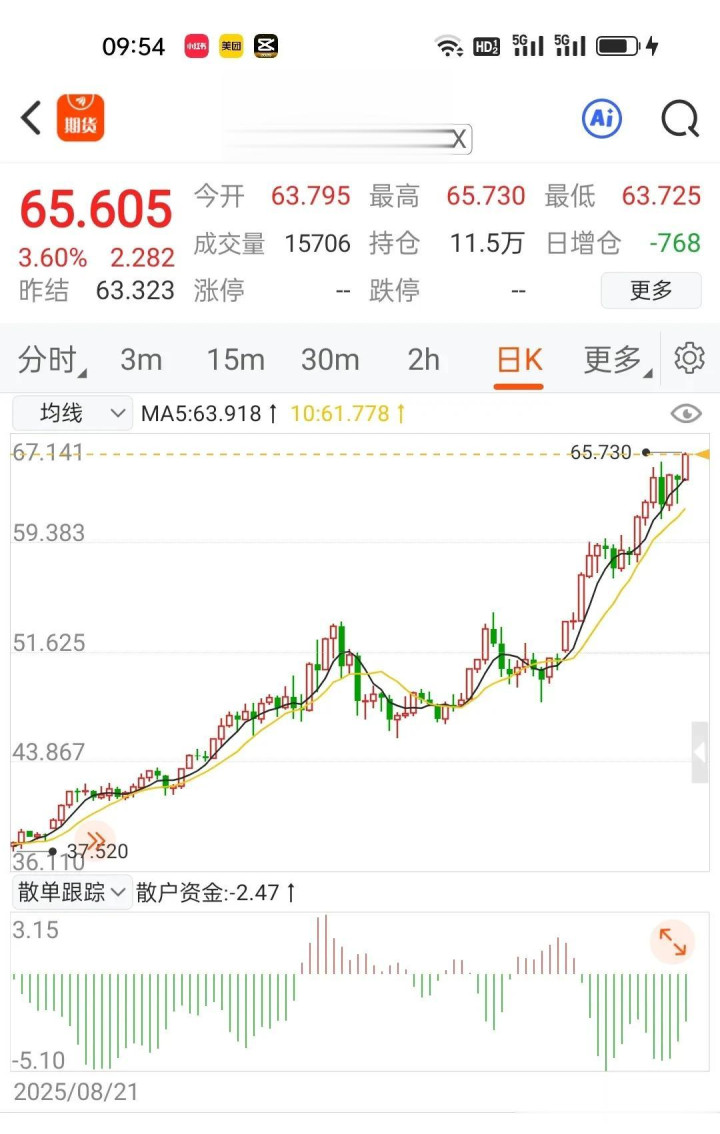Viewport: 720px width, 1134px height.
Task: Go back using the top-left arrow
Action: pyautogui.click(x=32, y=118)
